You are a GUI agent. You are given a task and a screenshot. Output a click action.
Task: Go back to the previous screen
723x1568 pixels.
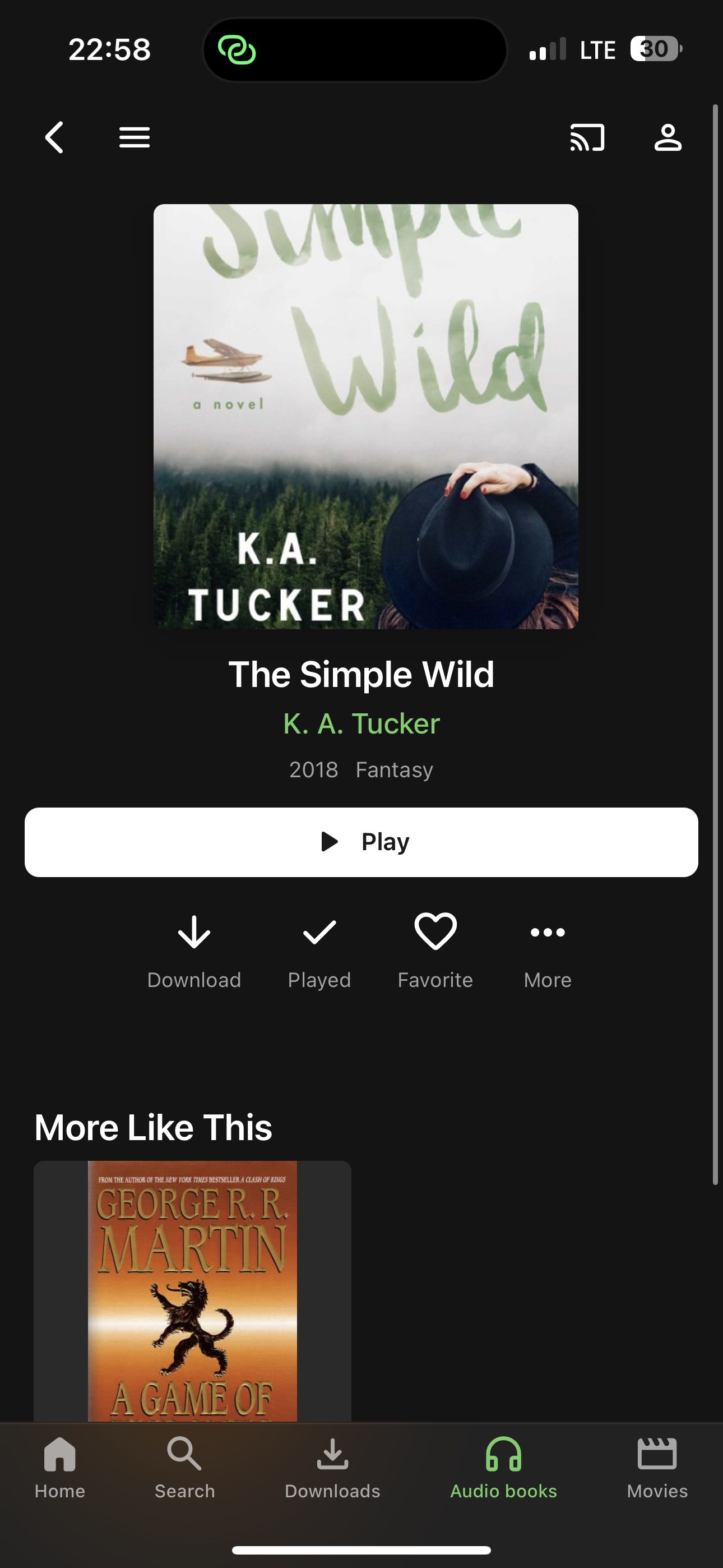[55, 137]
